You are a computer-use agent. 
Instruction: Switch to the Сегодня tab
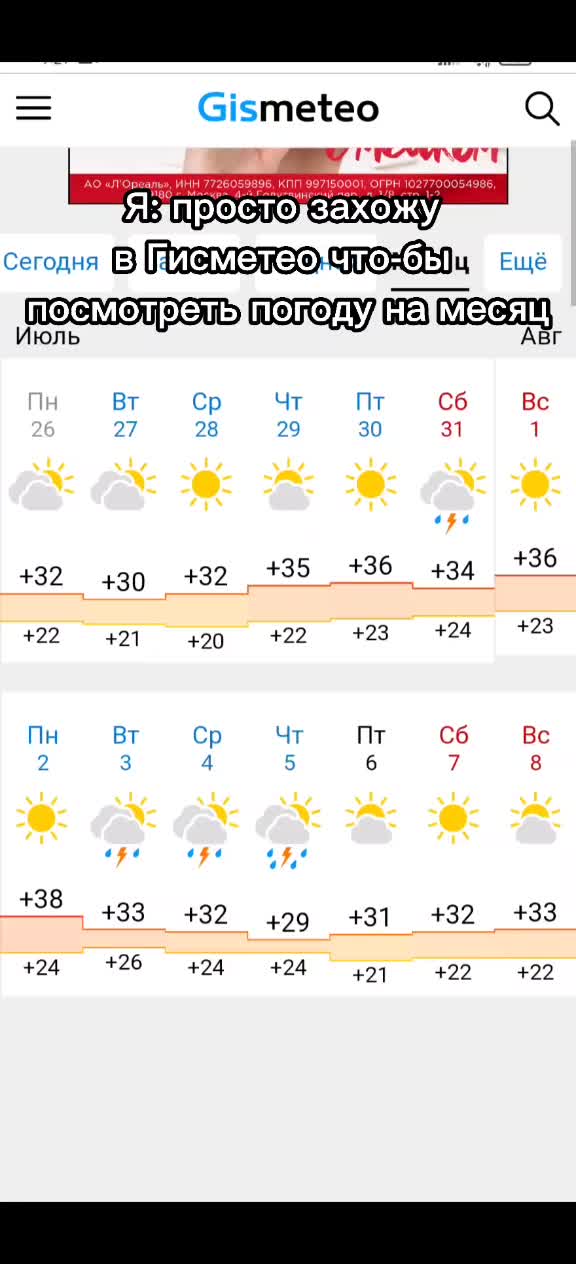51,262
